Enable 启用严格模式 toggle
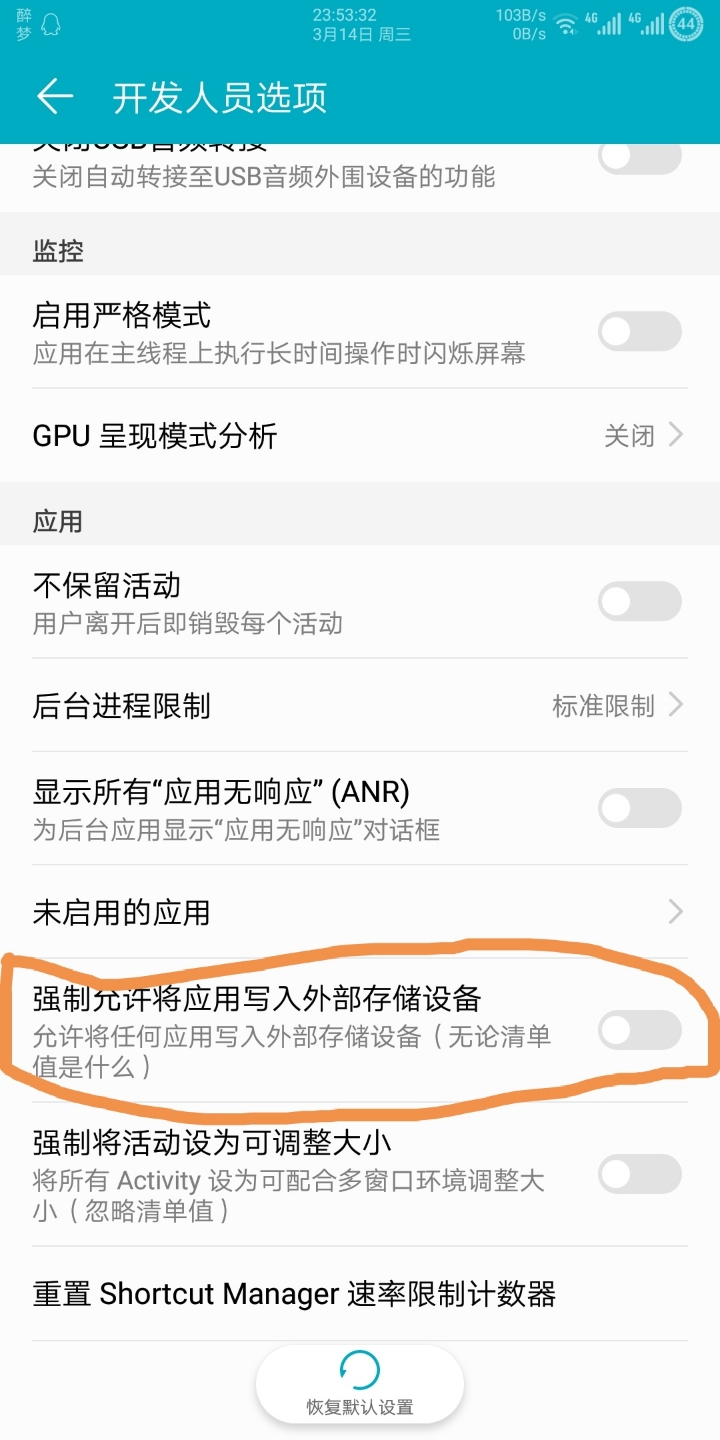Screen dimensions: 720x1440 click(640, 331)
